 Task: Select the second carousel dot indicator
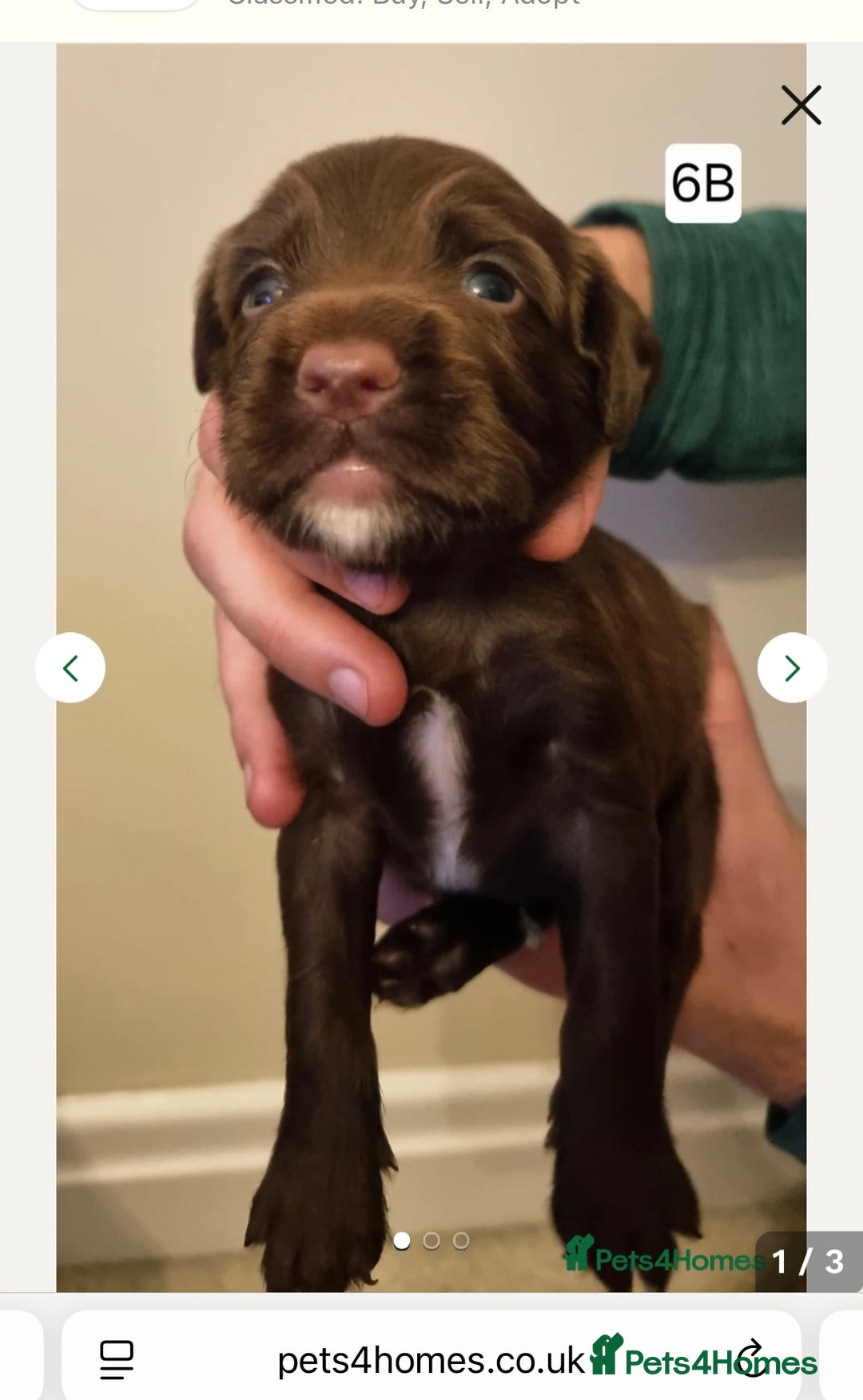(x=432, y=1242)
